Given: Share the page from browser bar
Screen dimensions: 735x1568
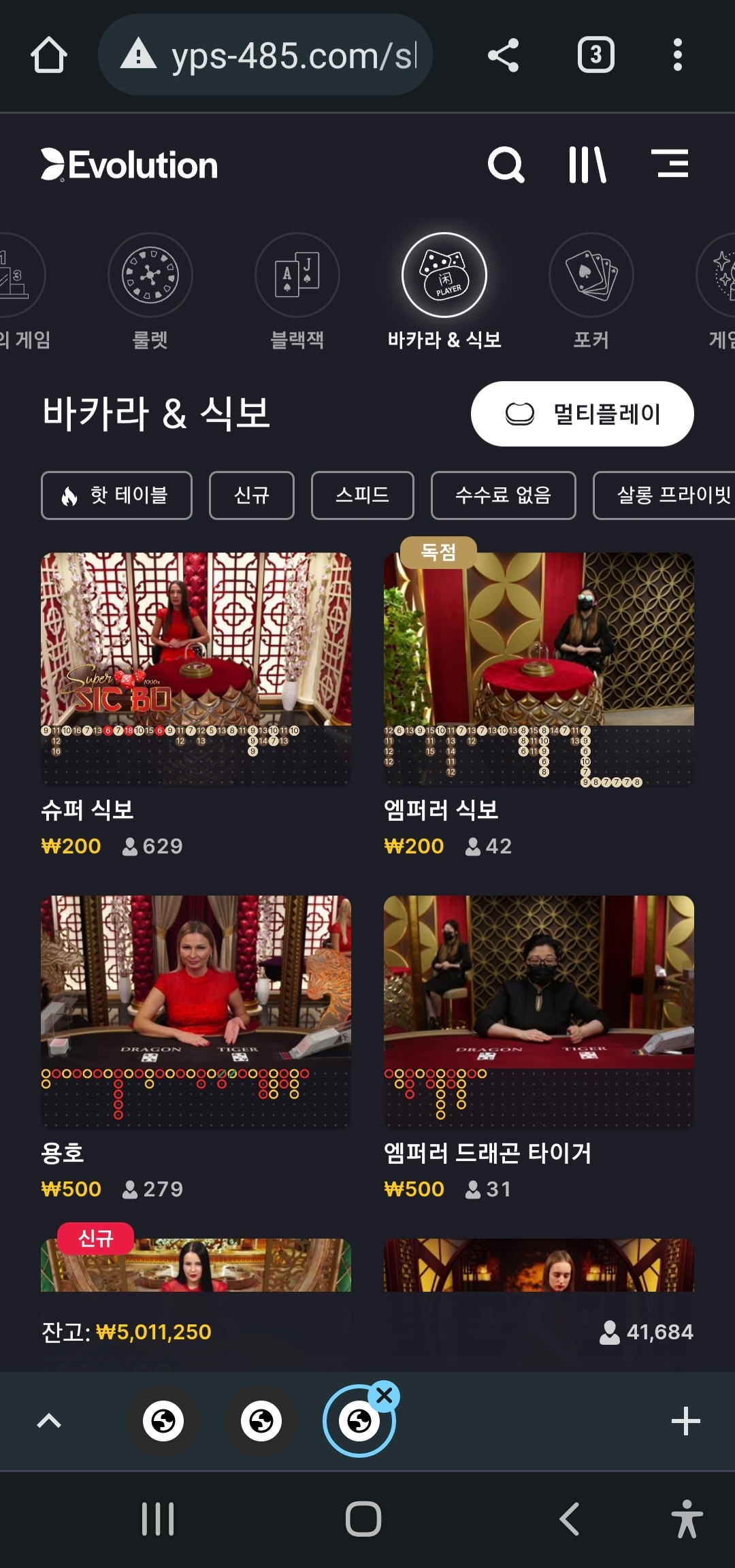Looking at the screenshot, I should (x=504, y=55).
